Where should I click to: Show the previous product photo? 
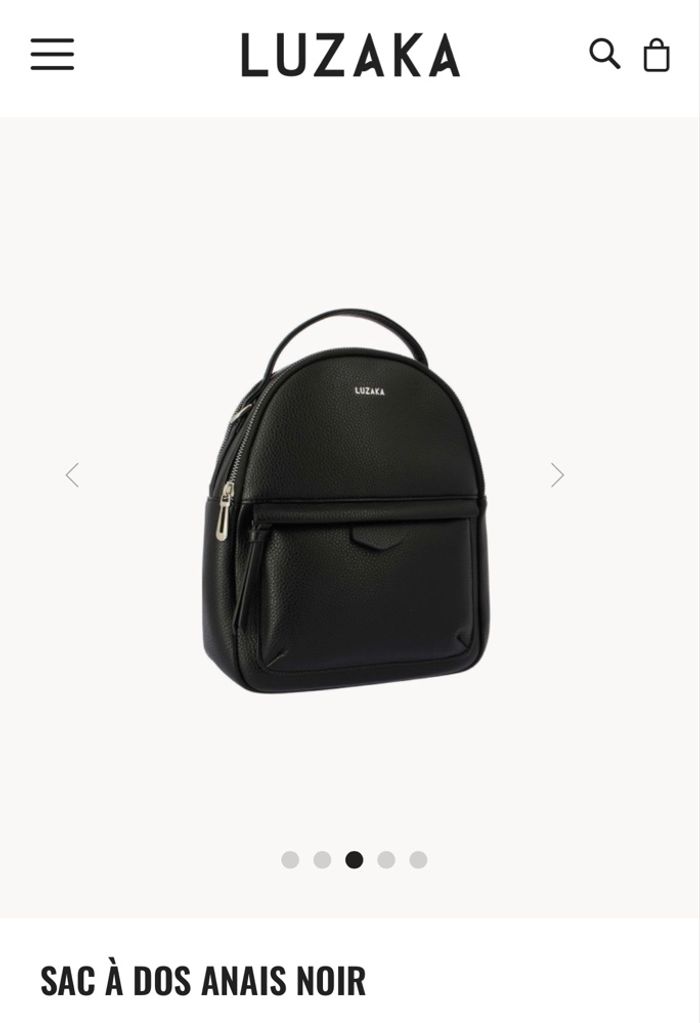point(72,475)
